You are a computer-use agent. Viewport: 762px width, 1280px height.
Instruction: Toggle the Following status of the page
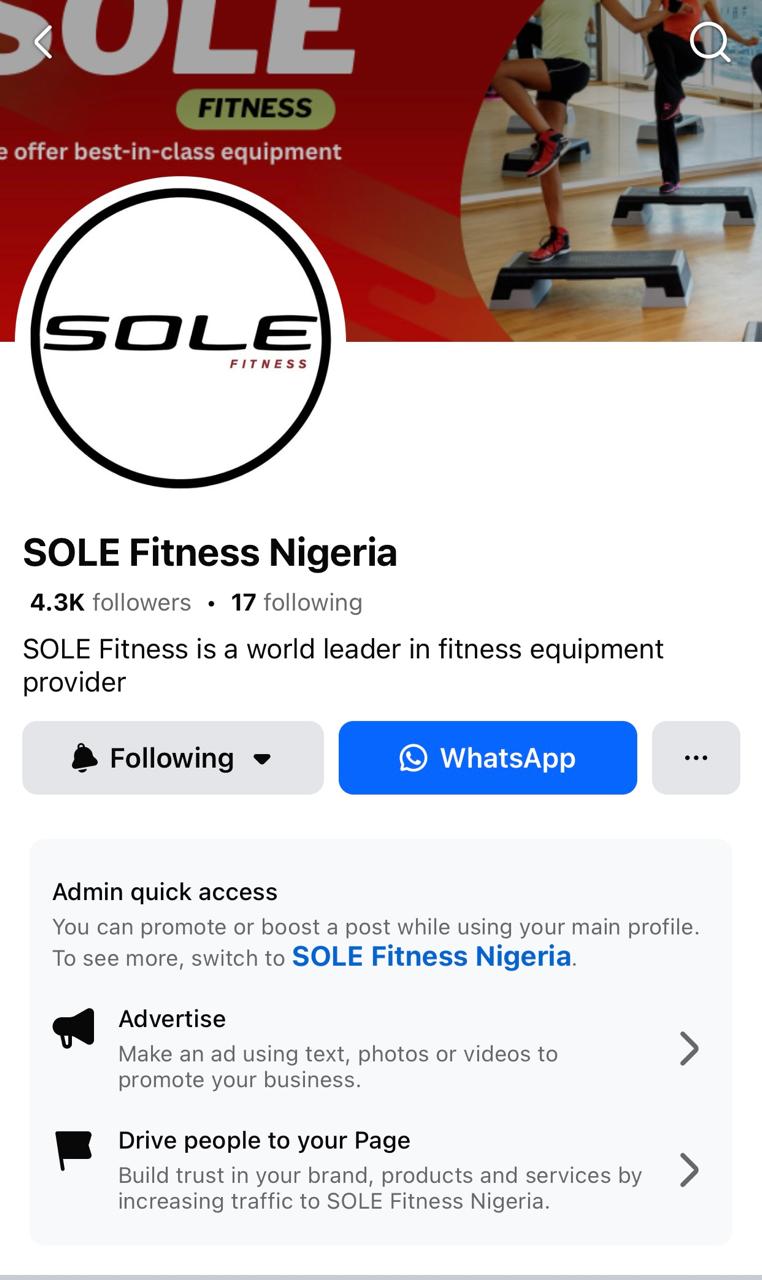coord(172,758)
